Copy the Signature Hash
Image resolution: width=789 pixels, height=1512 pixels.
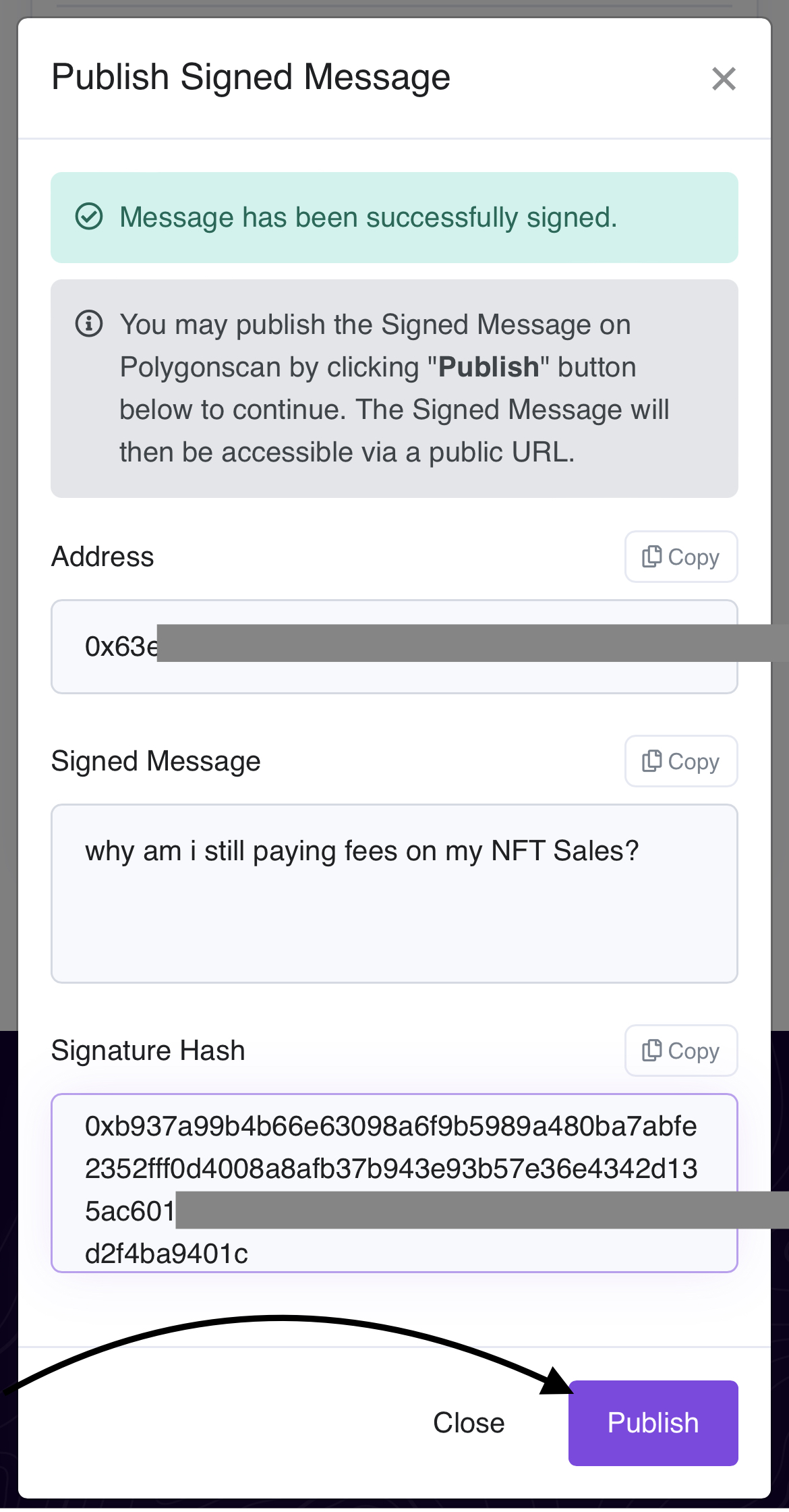[x=681, y=1051]
